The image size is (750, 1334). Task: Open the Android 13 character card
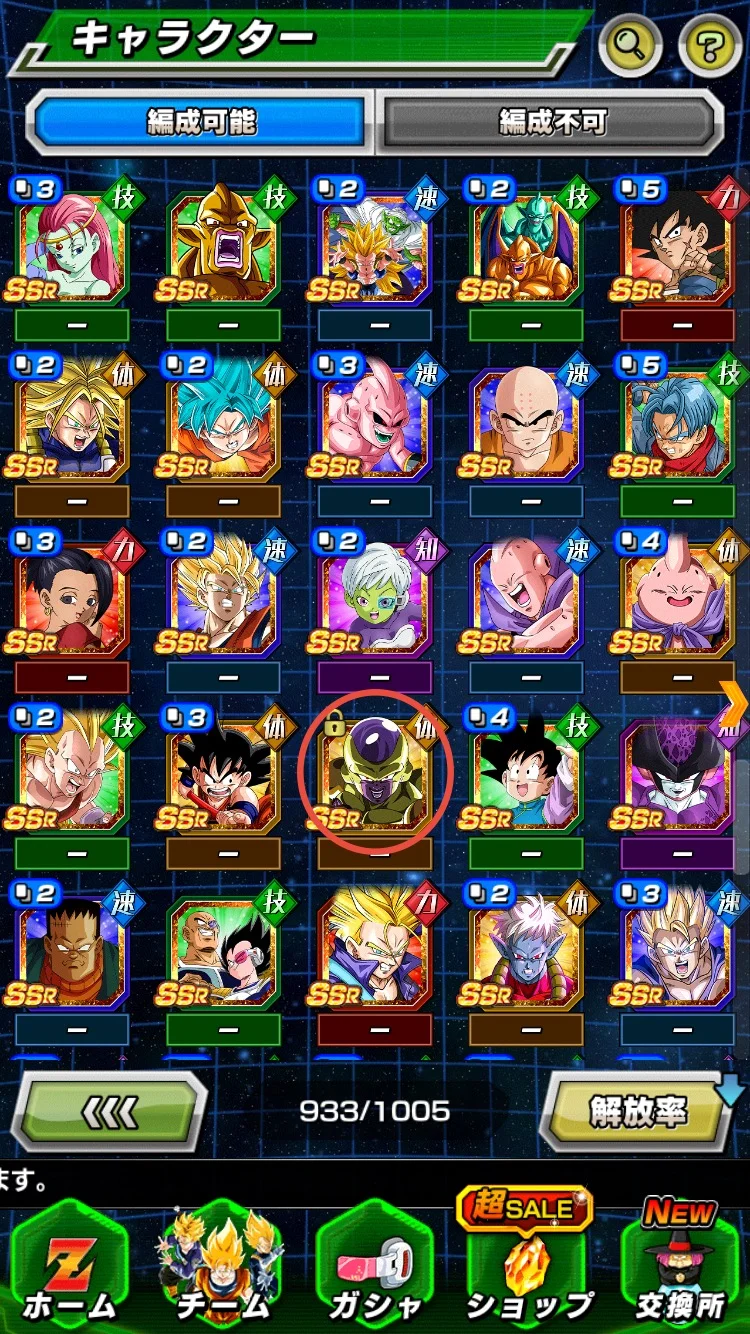click(x=72, y=950)
